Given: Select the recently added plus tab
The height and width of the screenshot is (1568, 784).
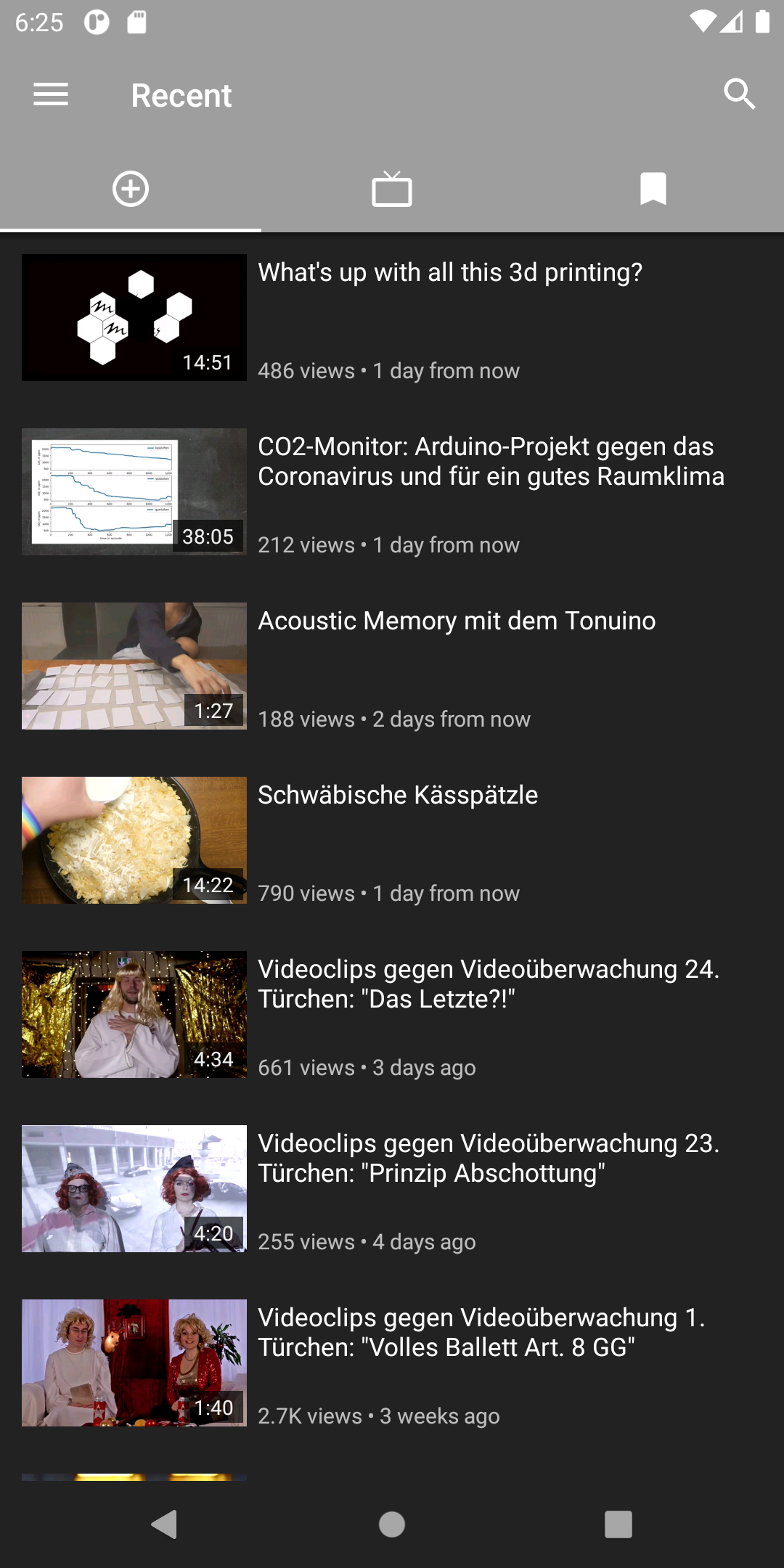Looking at the screenshot, I should pyautogui.click(x=131, y=189).
